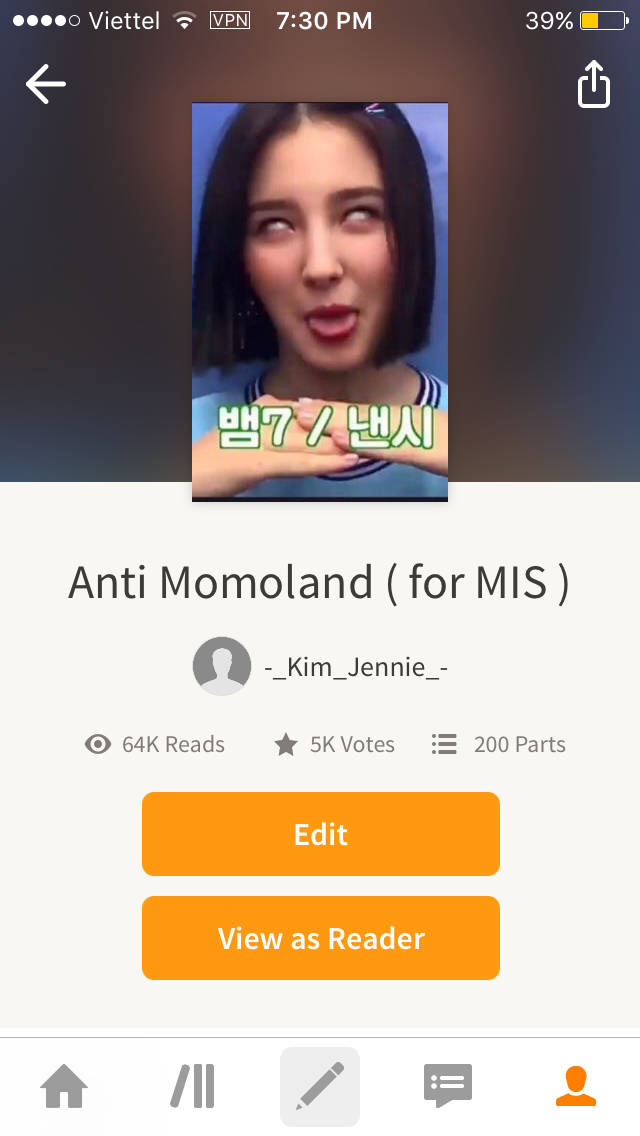Select the Write pencil tab

(320, 1086)
